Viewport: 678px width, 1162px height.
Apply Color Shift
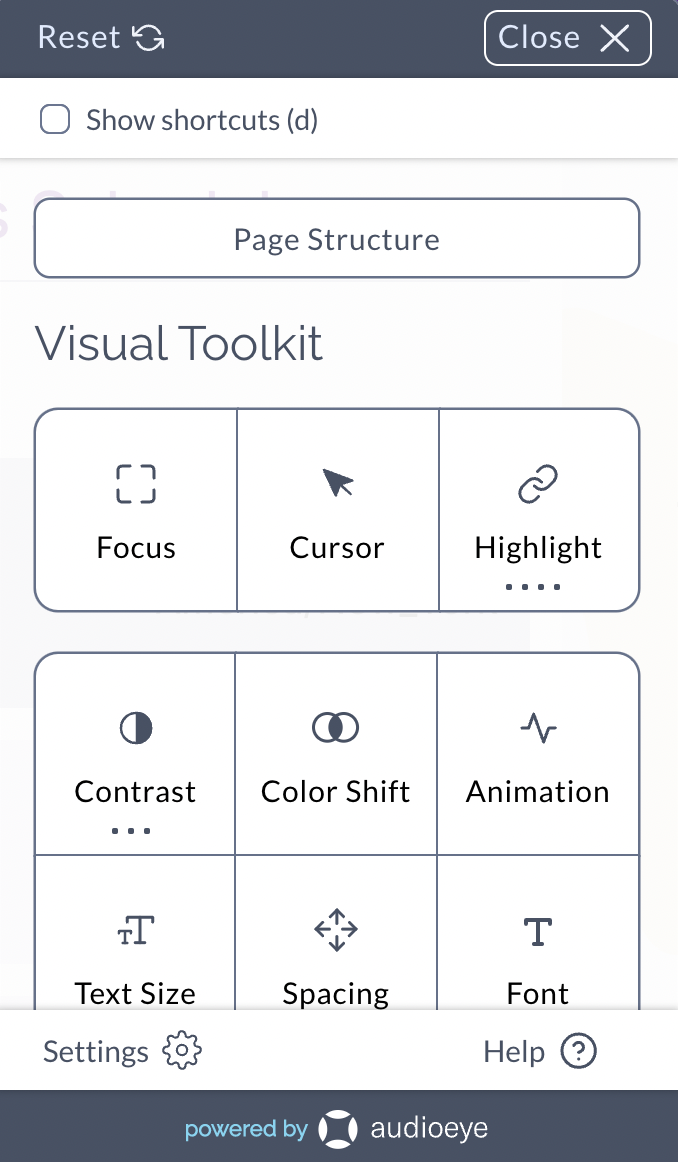[x=336, y=755]
